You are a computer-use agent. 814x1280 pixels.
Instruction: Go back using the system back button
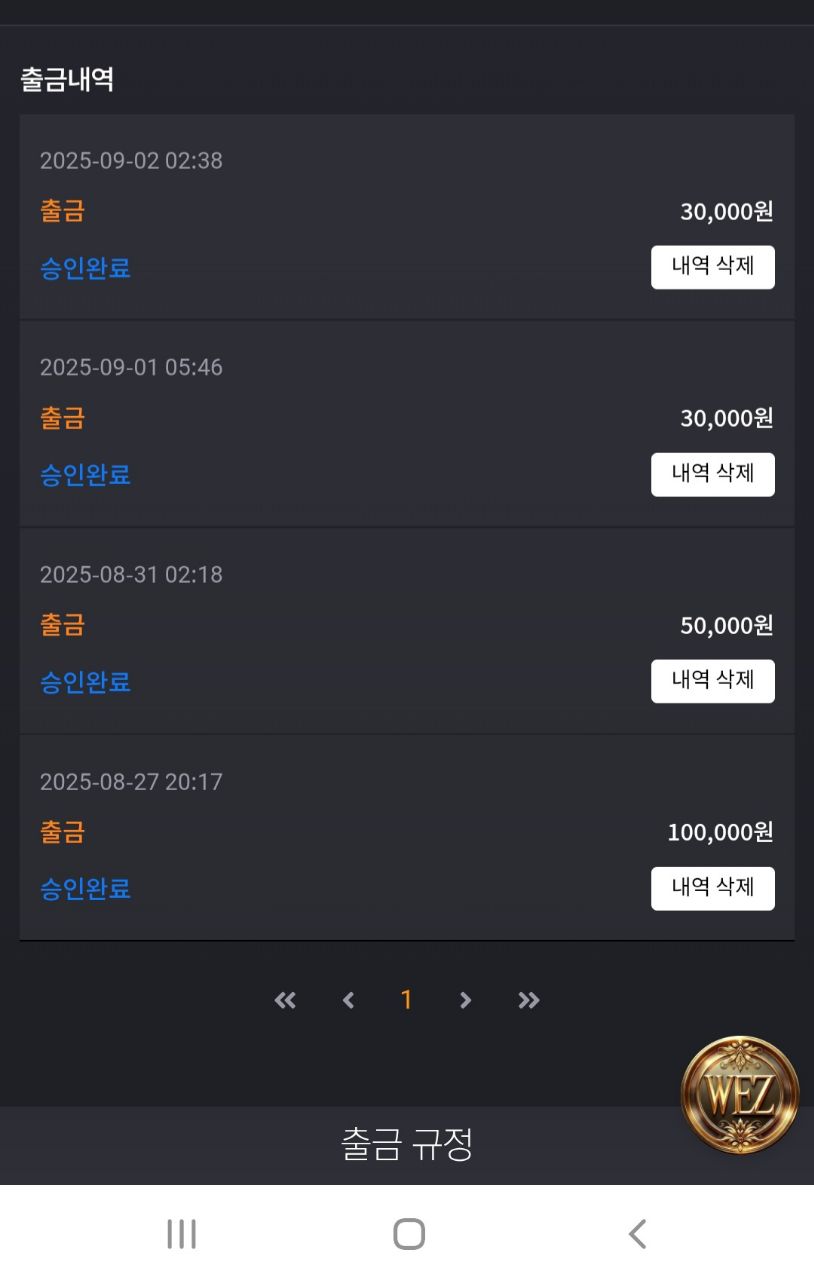(637, 1234)
